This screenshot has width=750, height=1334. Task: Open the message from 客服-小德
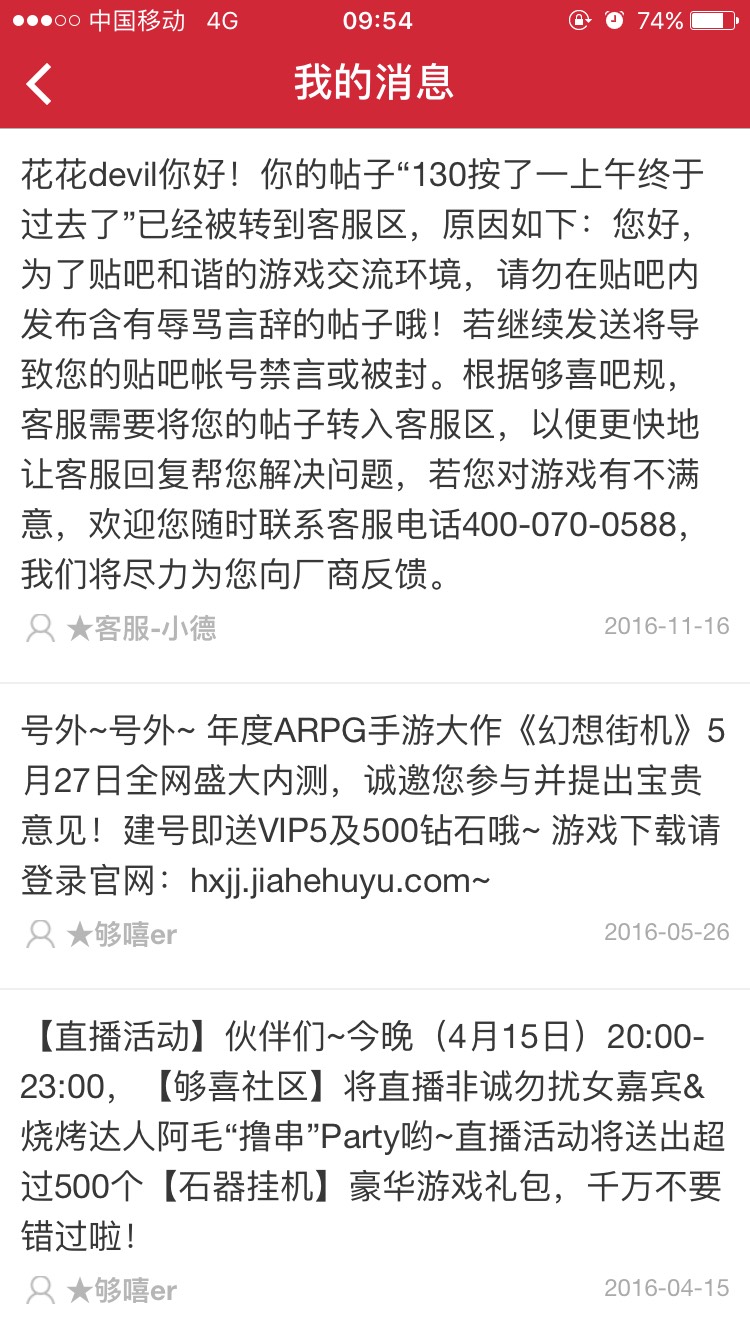pos(375,405)
